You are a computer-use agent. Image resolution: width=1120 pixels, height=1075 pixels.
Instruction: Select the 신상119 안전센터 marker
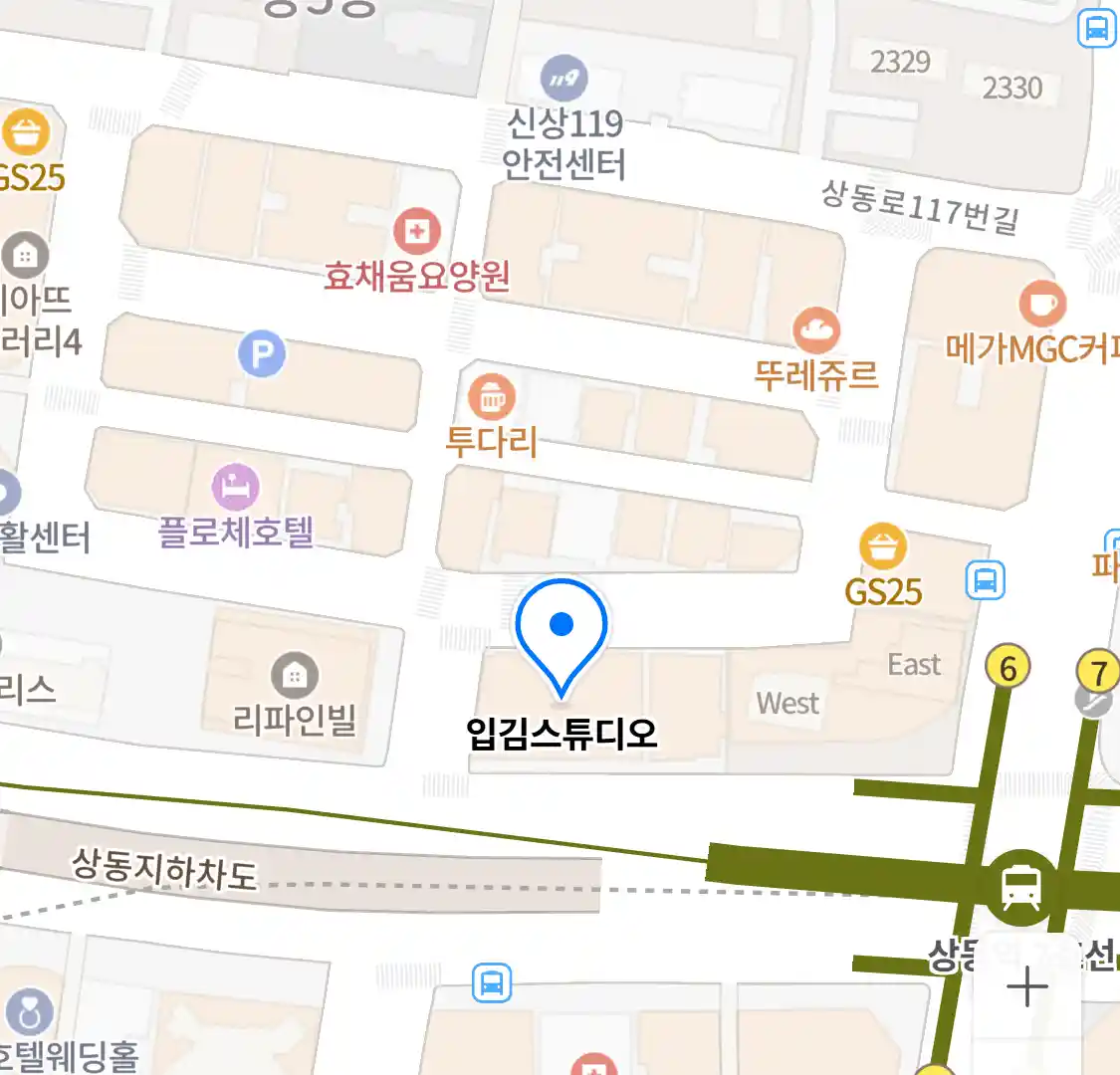(x=563, y=78)
